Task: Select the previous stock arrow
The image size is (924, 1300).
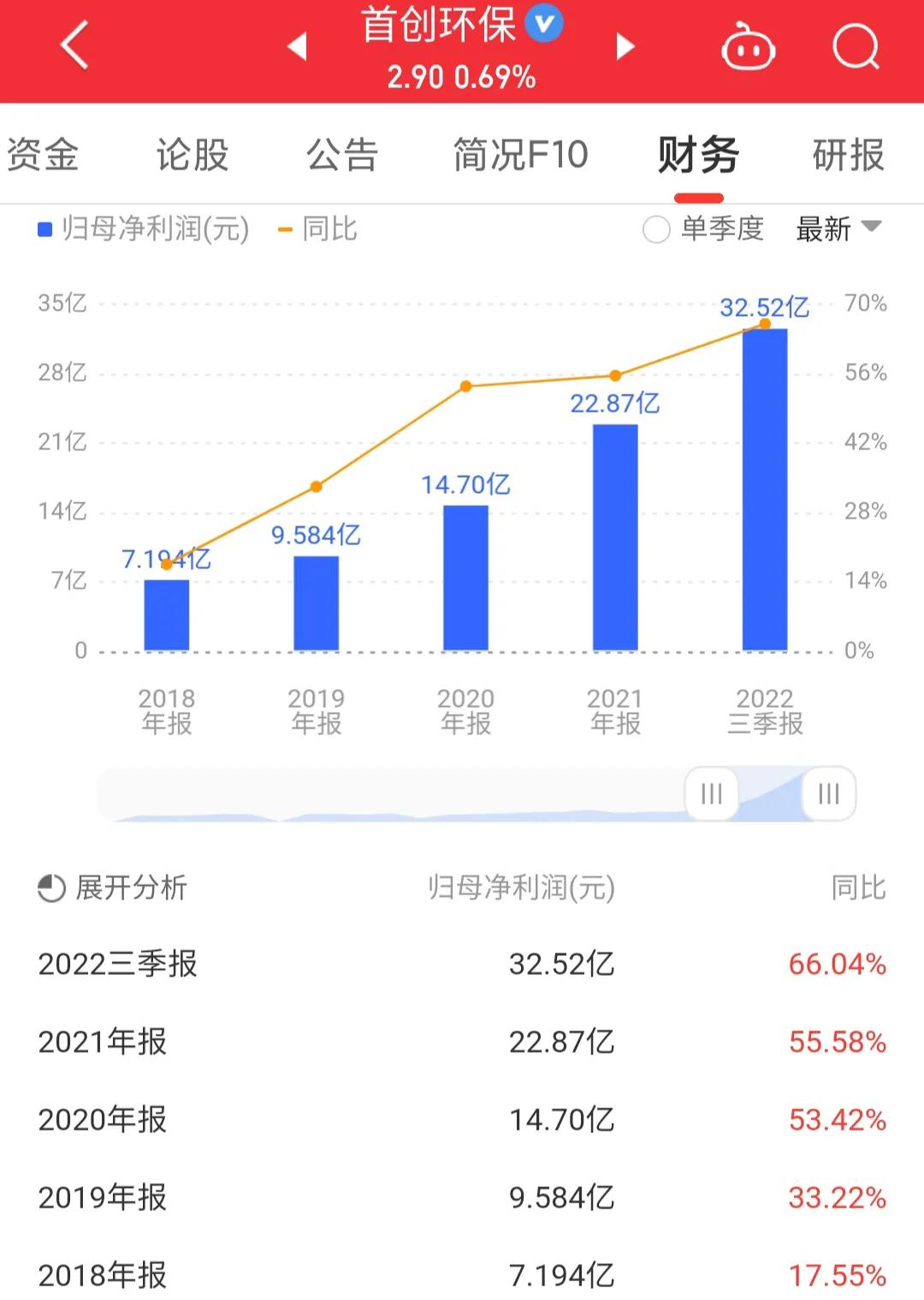Action: click(298, 47)
